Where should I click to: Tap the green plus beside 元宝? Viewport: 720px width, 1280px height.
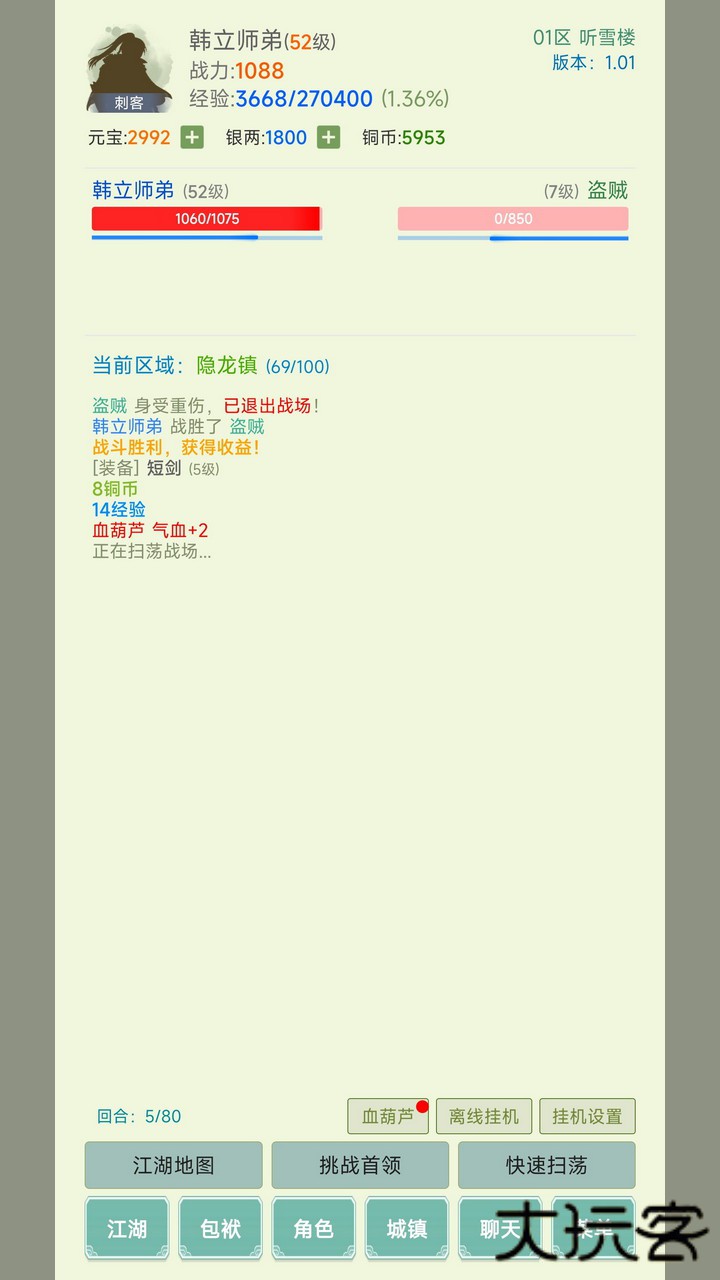pyautogui.click(x=190, y=137)
